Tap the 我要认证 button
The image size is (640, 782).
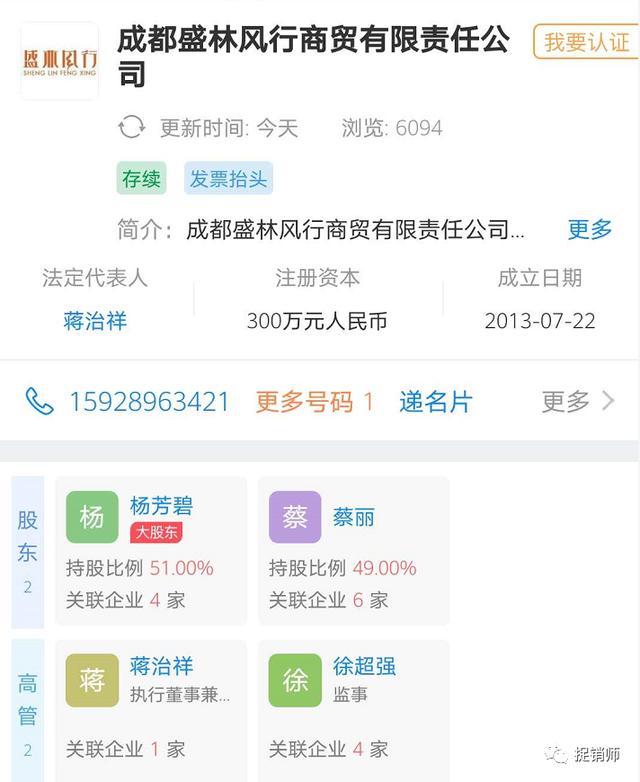coord(586,42)
